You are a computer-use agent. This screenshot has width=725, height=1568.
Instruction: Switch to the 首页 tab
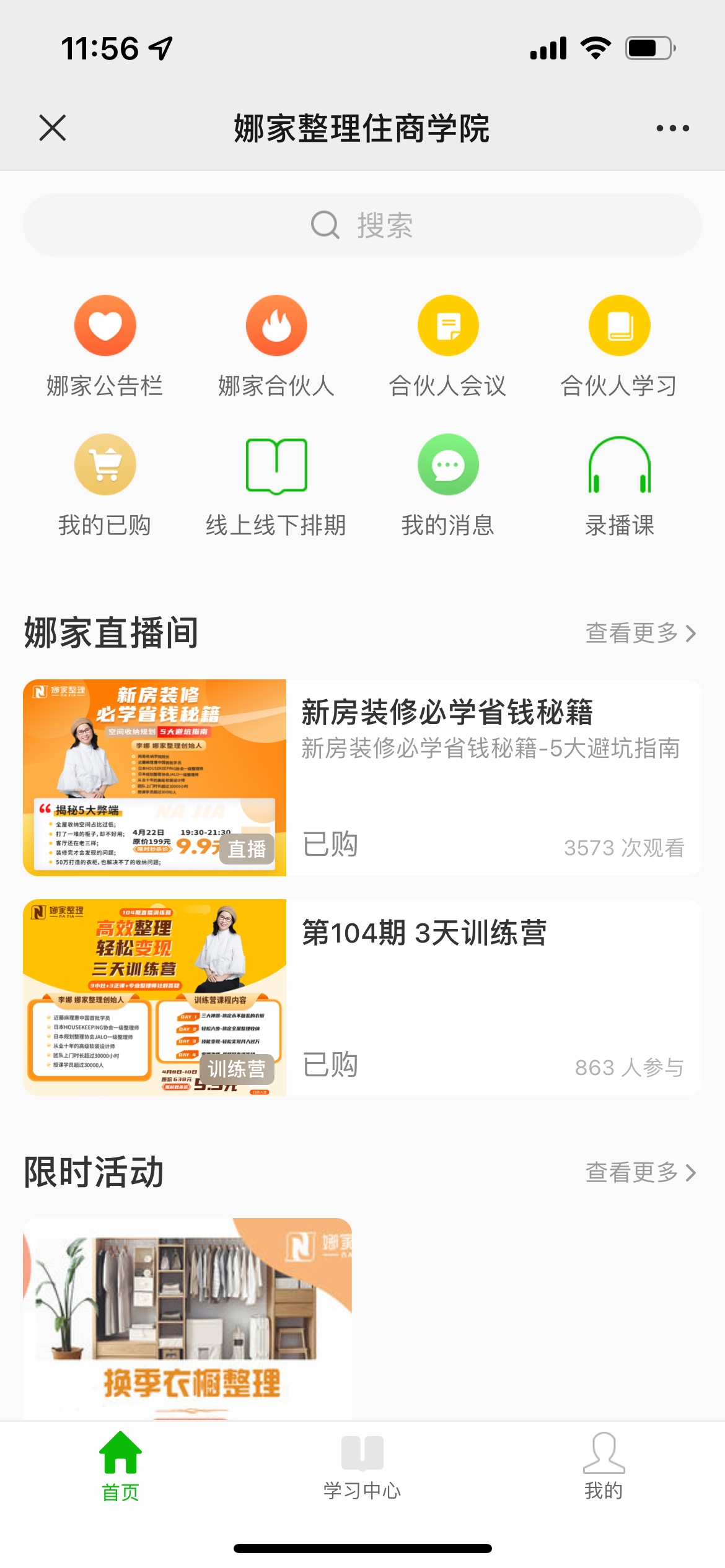[x=120, y=1466]
